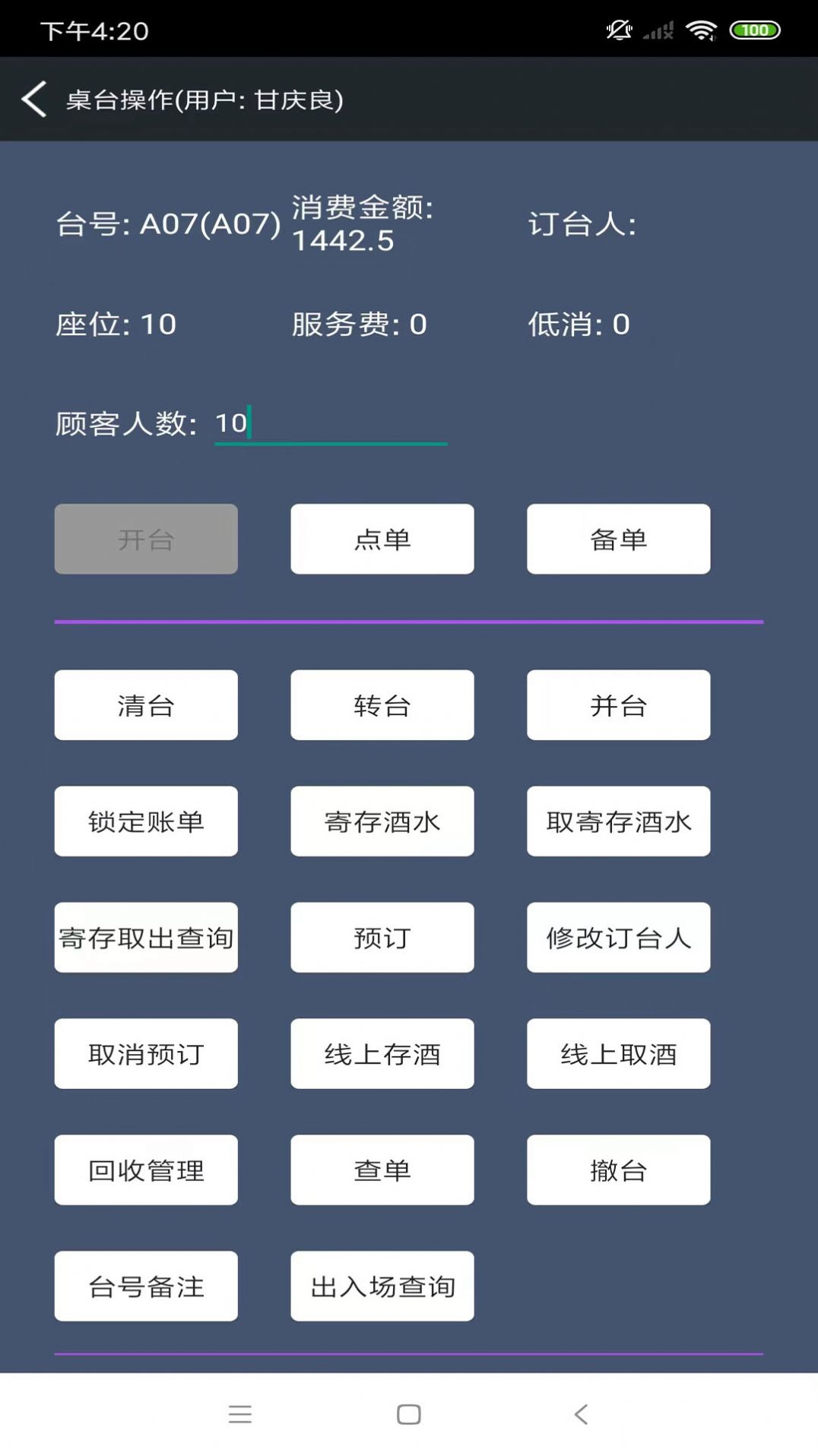Tap 查单 to check orders

(382, 1170)
